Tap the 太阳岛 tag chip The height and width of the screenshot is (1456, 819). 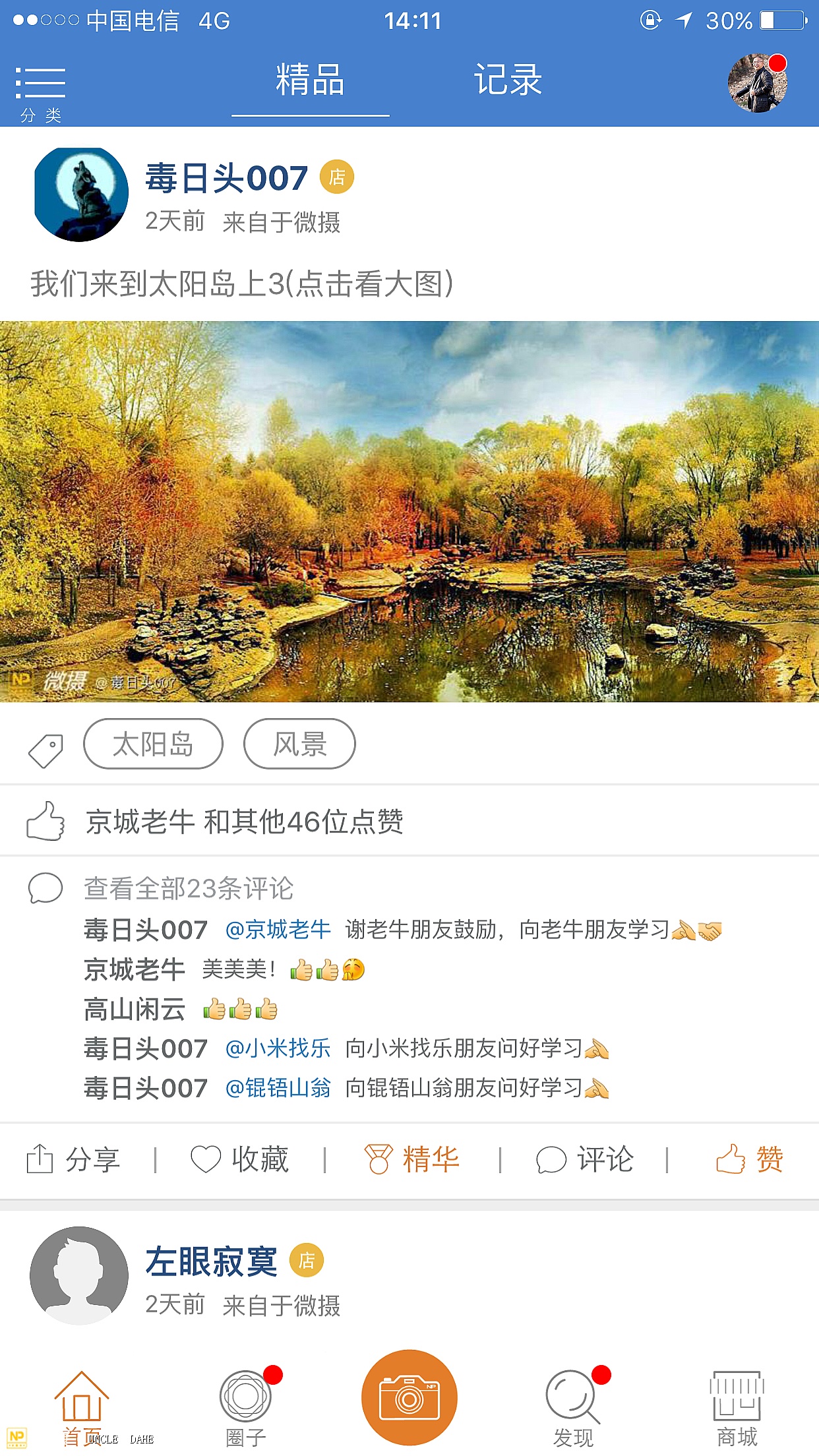pos(153,744)
